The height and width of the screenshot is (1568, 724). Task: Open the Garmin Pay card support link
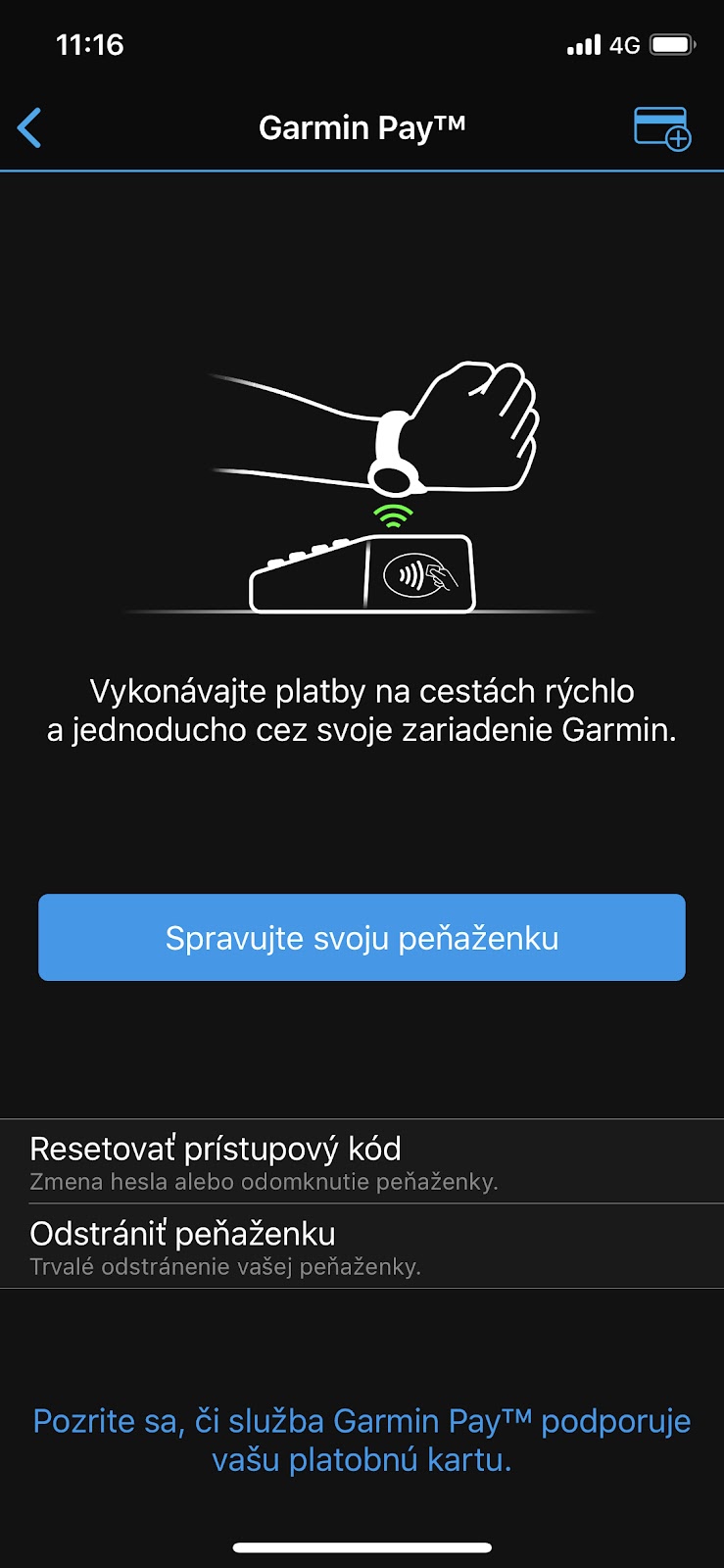pos(362,1440)
